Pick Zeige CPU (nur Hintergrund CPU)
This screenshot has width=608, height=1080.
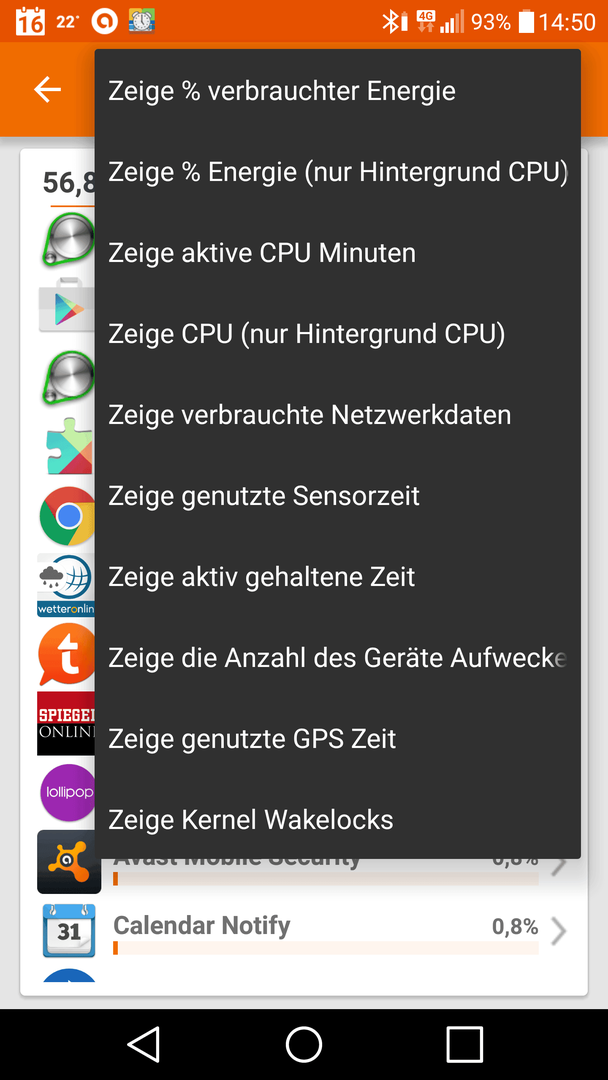337,334
